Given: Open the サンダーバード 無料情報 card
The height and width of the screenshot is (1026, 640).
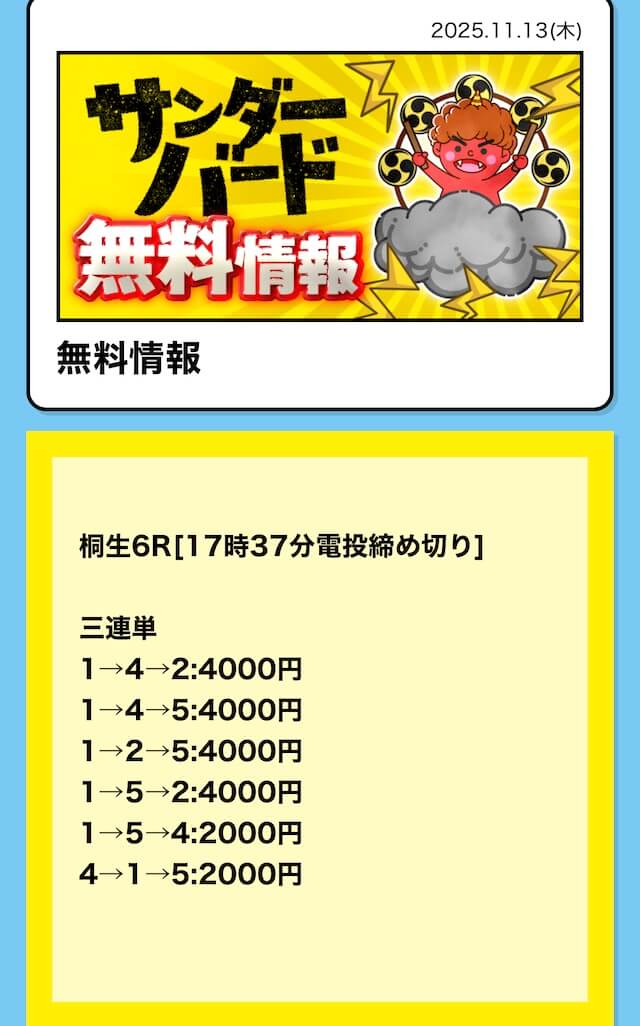Looking at the screenshot, I should 319,187.
